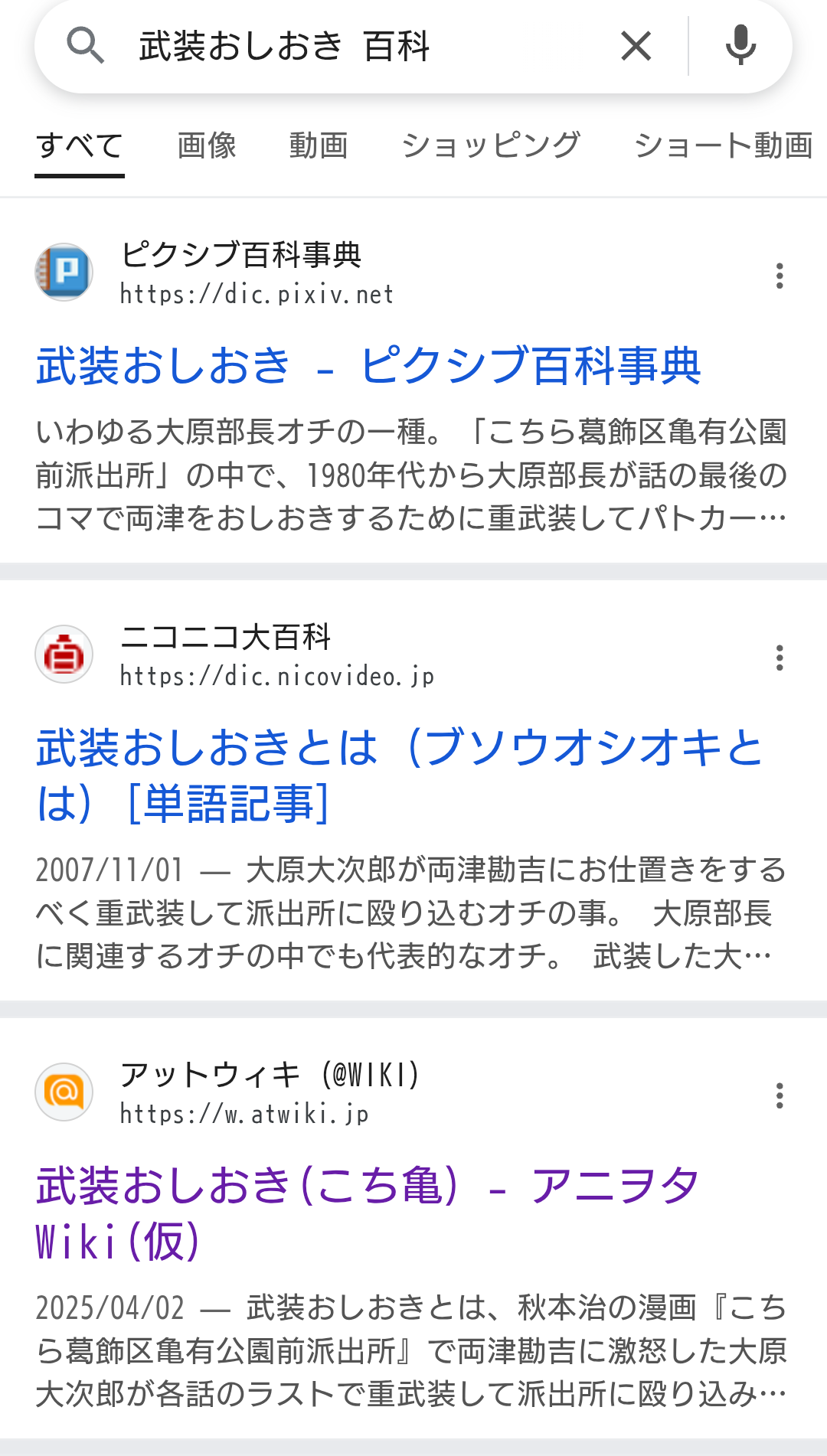Open the ニコニコ大百科 単語記事 result
The height and width of the screenshot is (1456, 827).
click(398, 775)
